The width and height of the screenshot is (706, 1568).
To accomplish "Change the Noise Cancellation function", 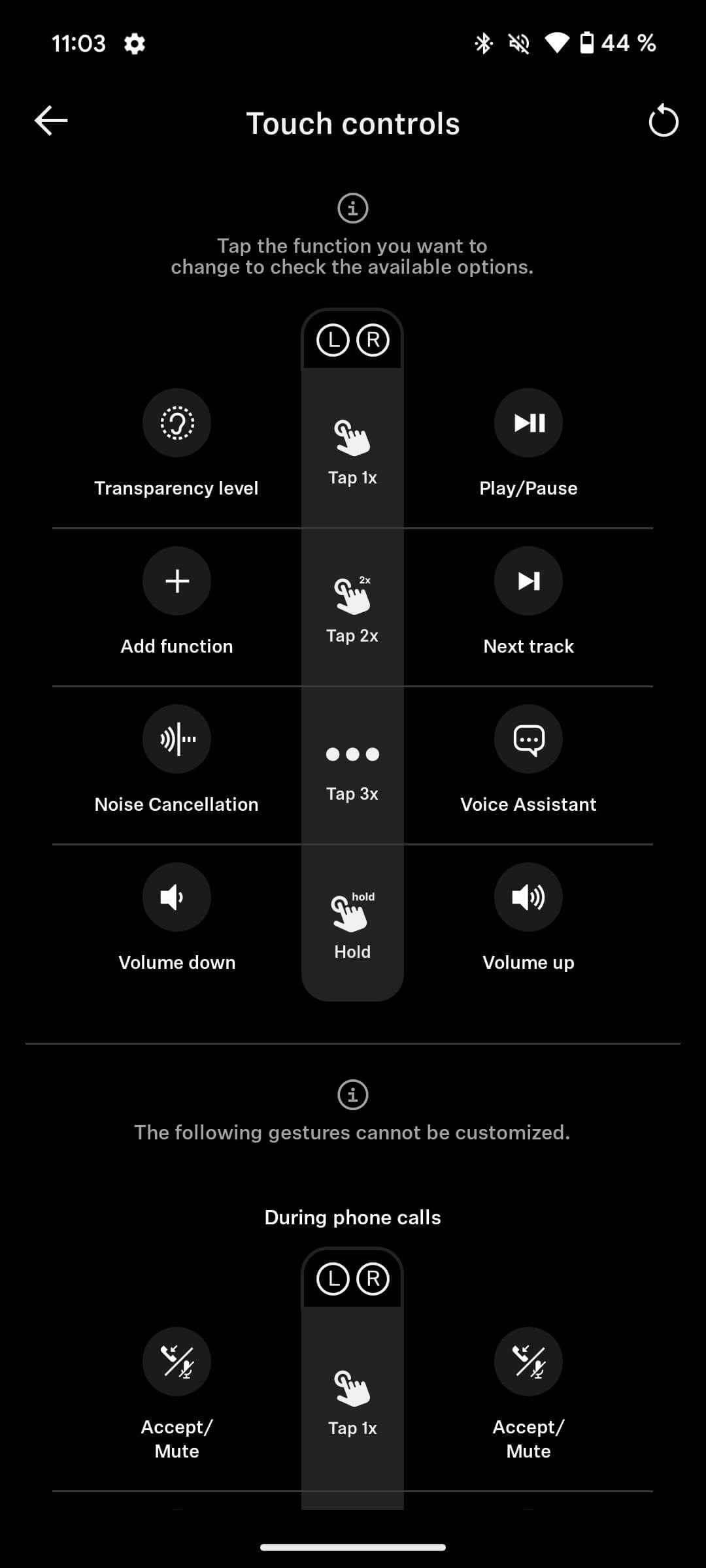I will tap(176, 740).
